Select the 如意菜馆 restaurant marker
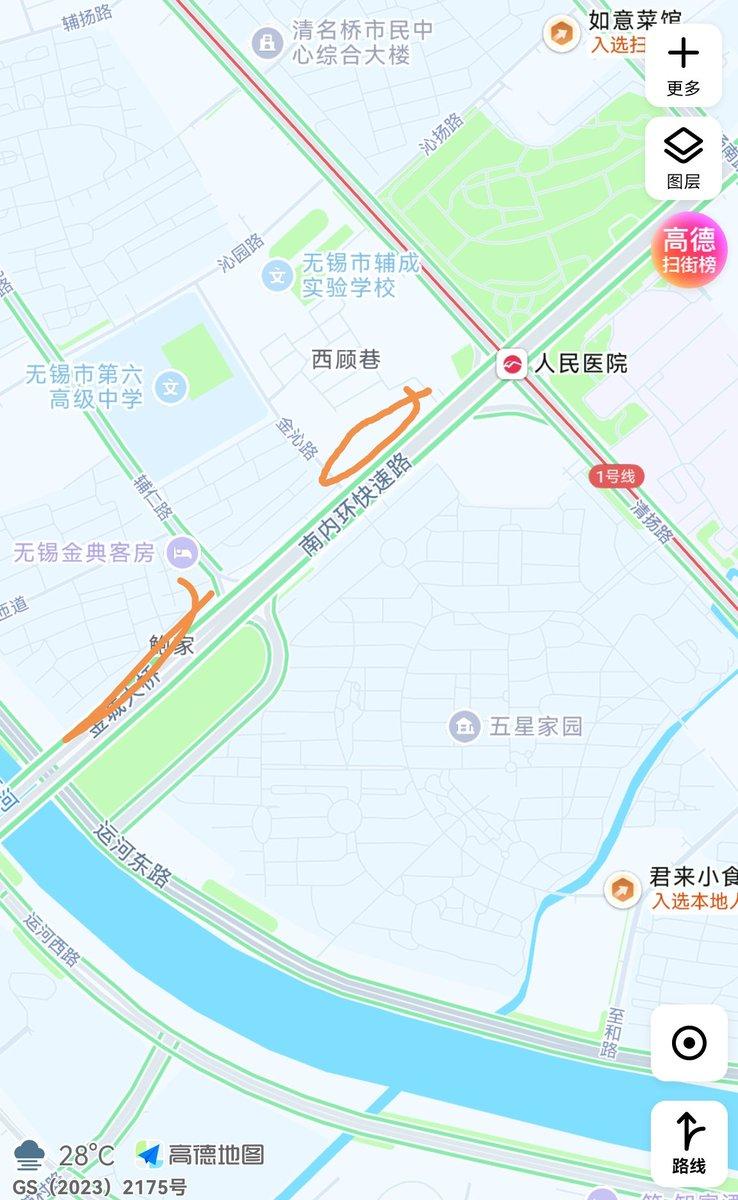 click(561, 33)
